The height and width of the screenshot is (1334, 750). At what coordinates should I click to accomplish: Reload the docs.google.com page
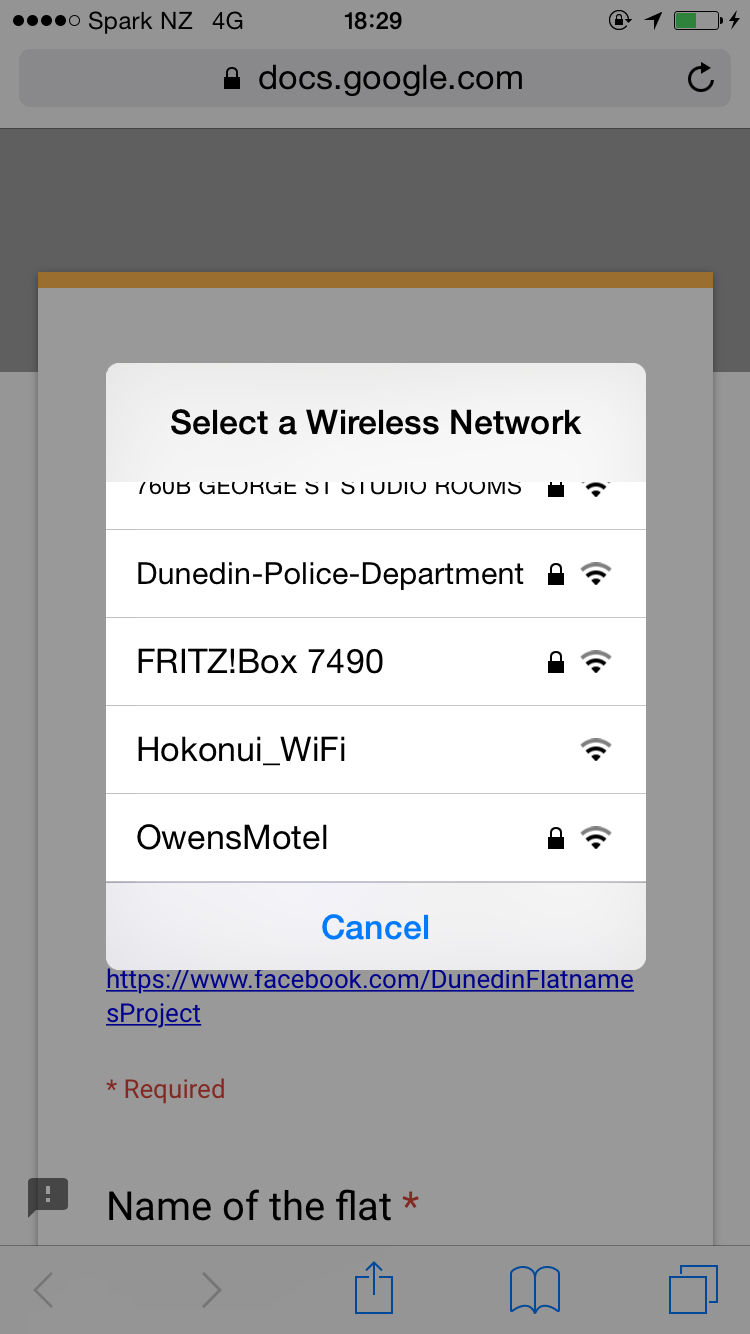coord(701,78)
